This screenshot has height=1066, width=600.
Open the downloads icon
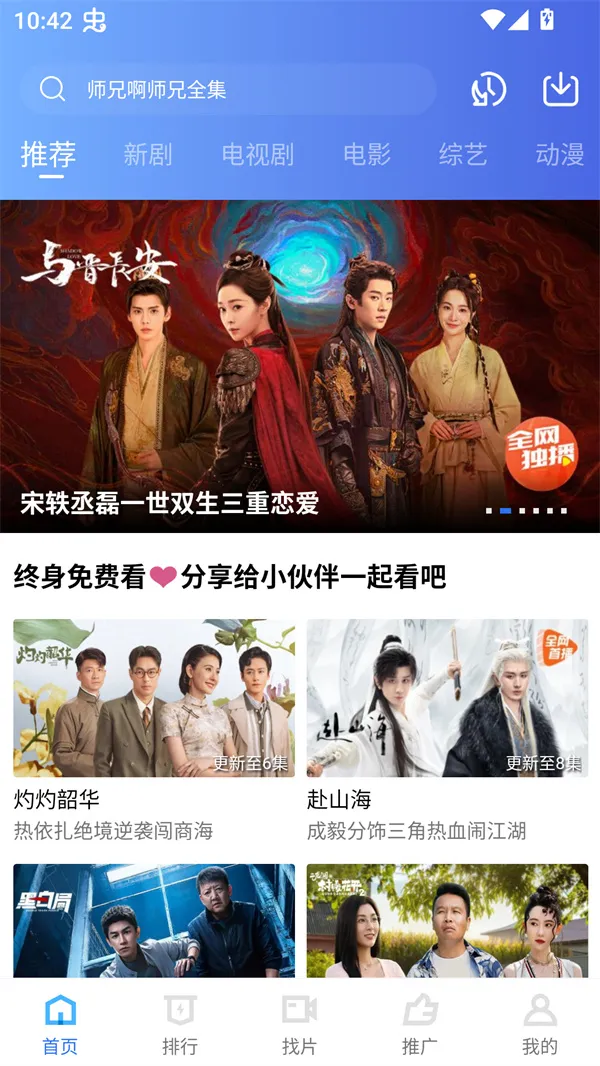561,90
